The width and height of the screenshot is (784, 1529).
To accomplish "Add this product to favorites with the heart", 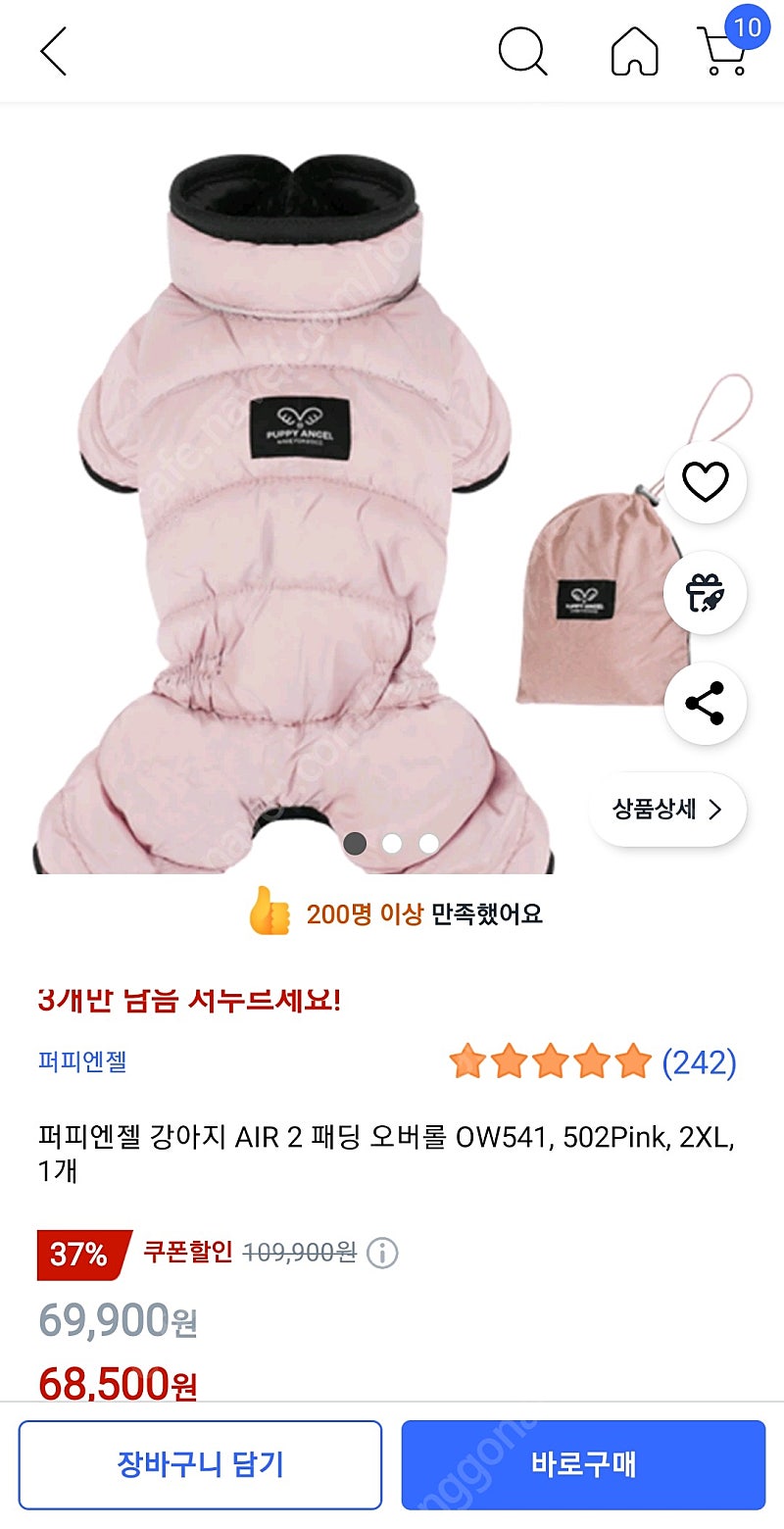I will [705, 481].
